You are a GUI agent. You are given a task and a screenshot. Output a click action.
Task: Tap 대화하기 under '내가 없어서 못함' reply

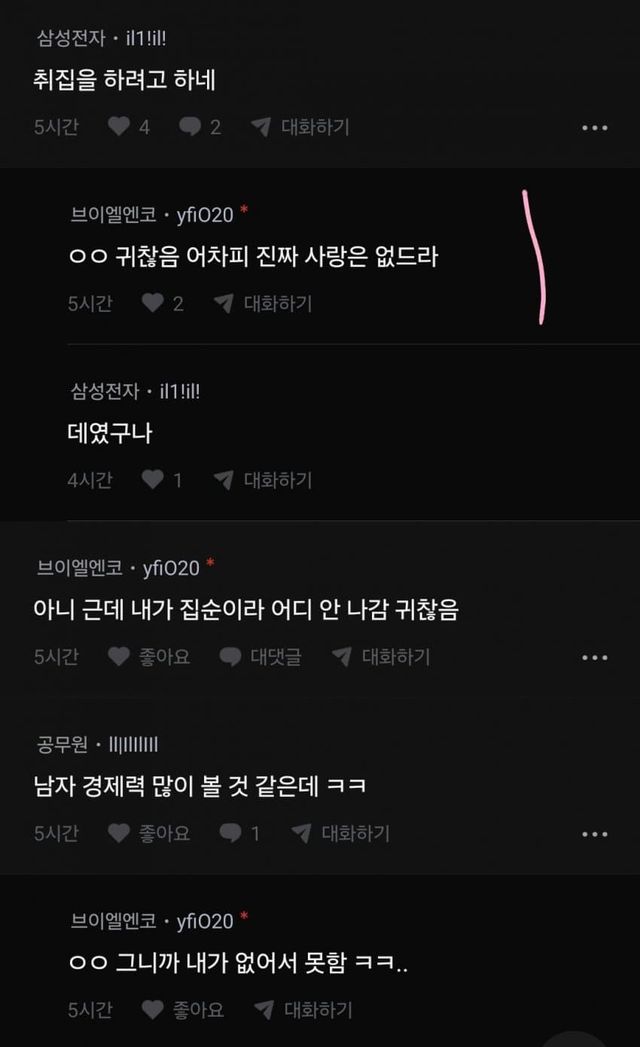pos(303,1010)
